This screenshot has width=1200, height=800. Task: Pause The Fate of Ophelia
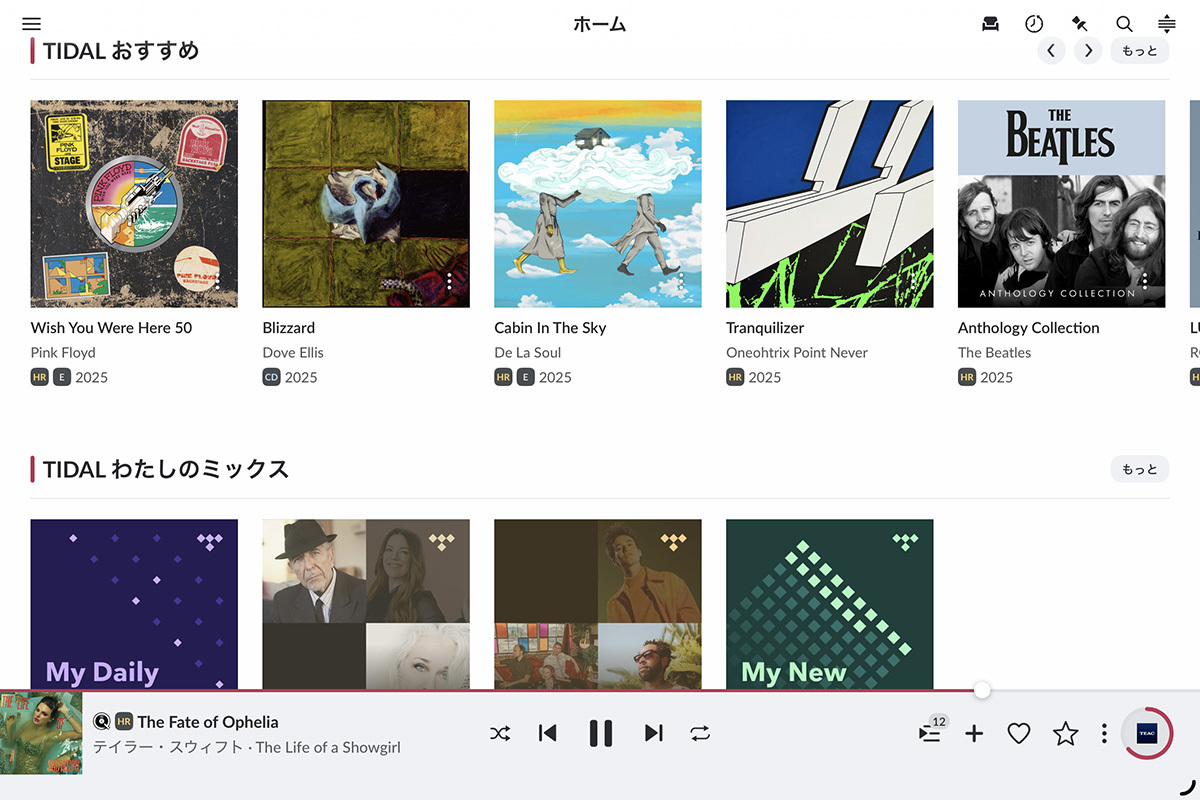pos(600,733)
